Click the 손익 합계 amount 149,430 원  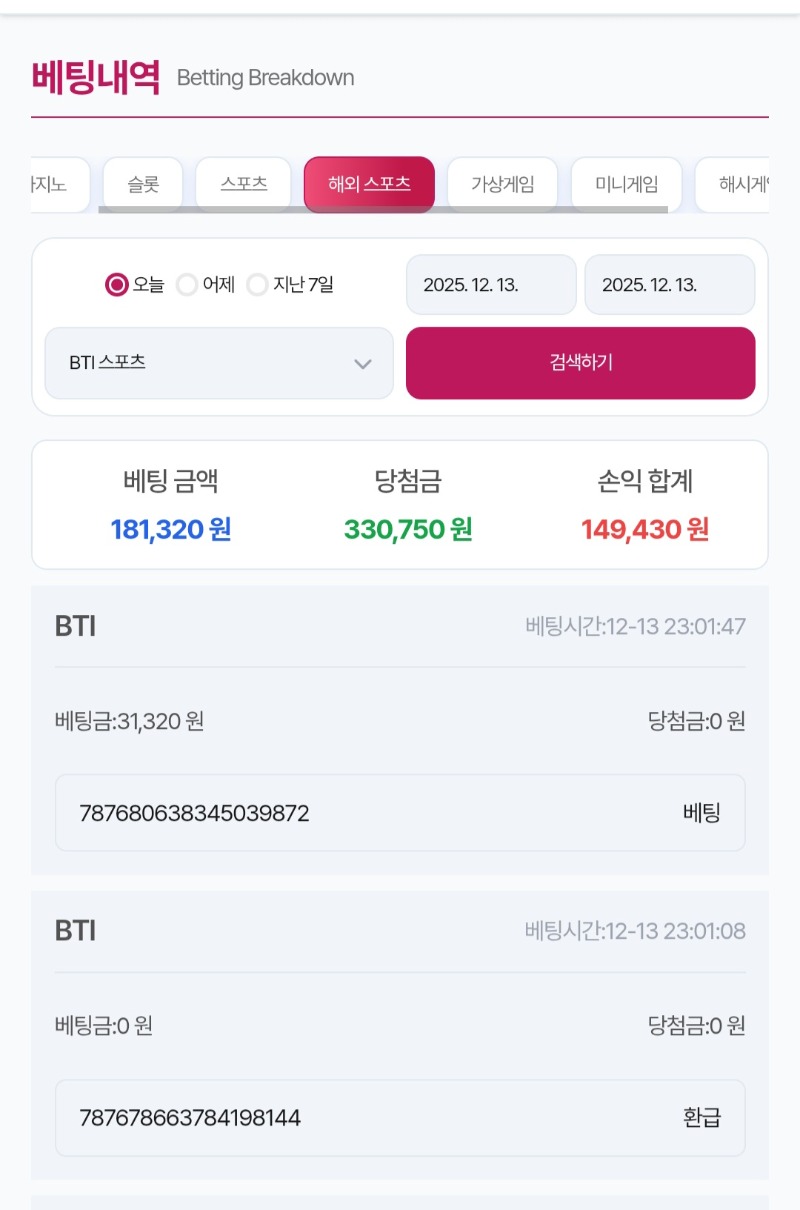click(645, 529)
